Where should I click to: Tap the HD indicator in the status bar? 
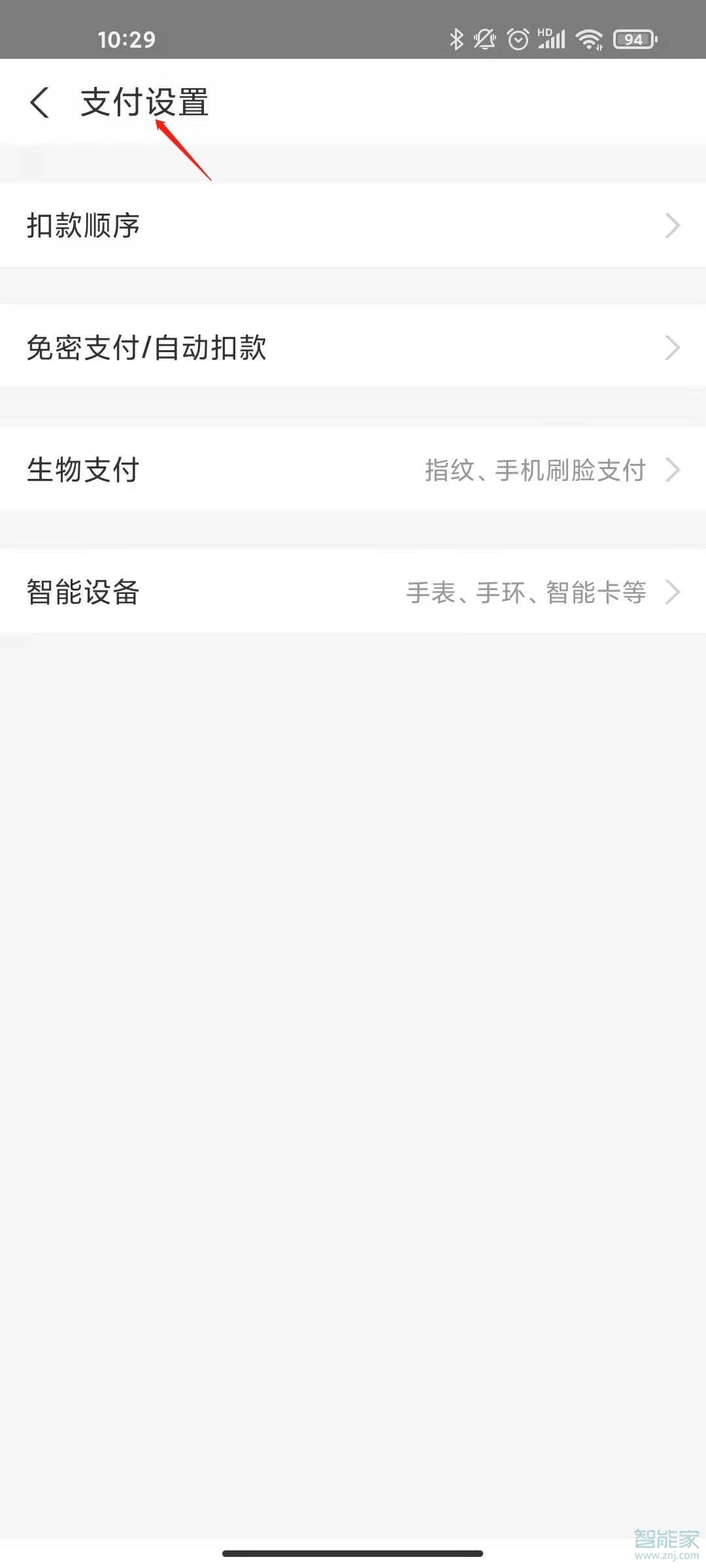(x=544, y=31)
